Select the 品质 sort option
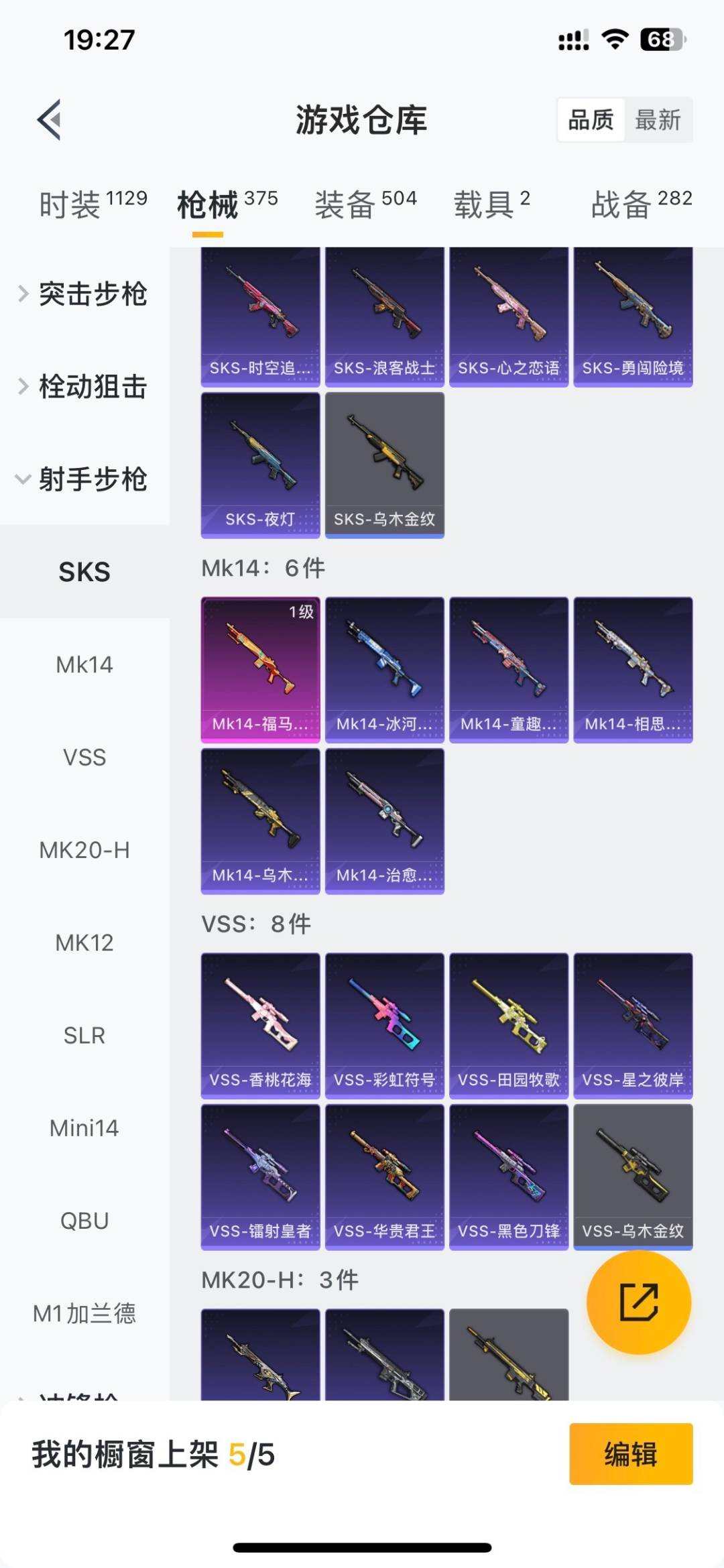This screenshot has width=724, height=1568. (x=591, y=120)
